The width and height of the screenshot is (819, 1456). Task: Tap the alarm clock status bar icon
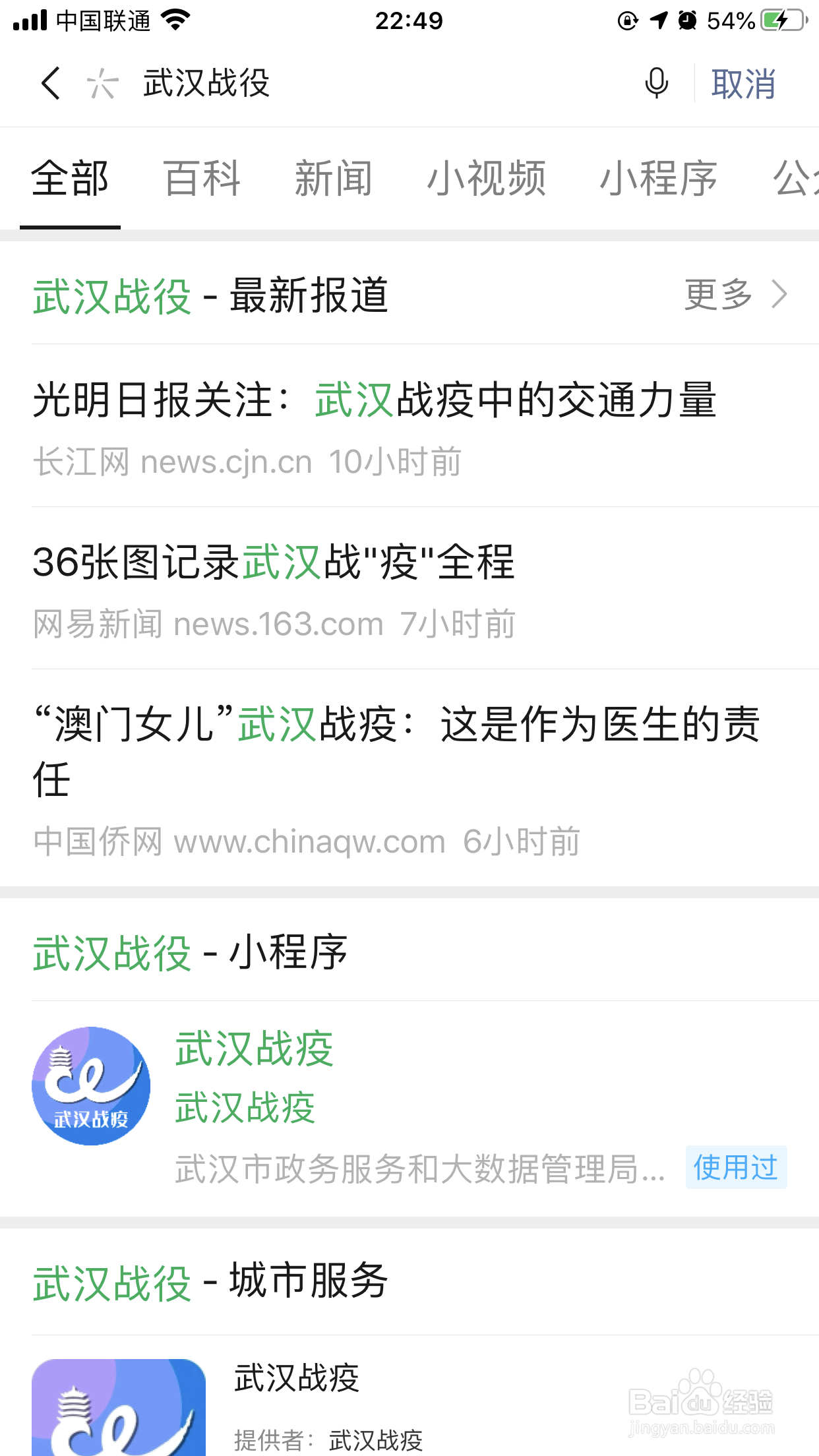(688, 20)
